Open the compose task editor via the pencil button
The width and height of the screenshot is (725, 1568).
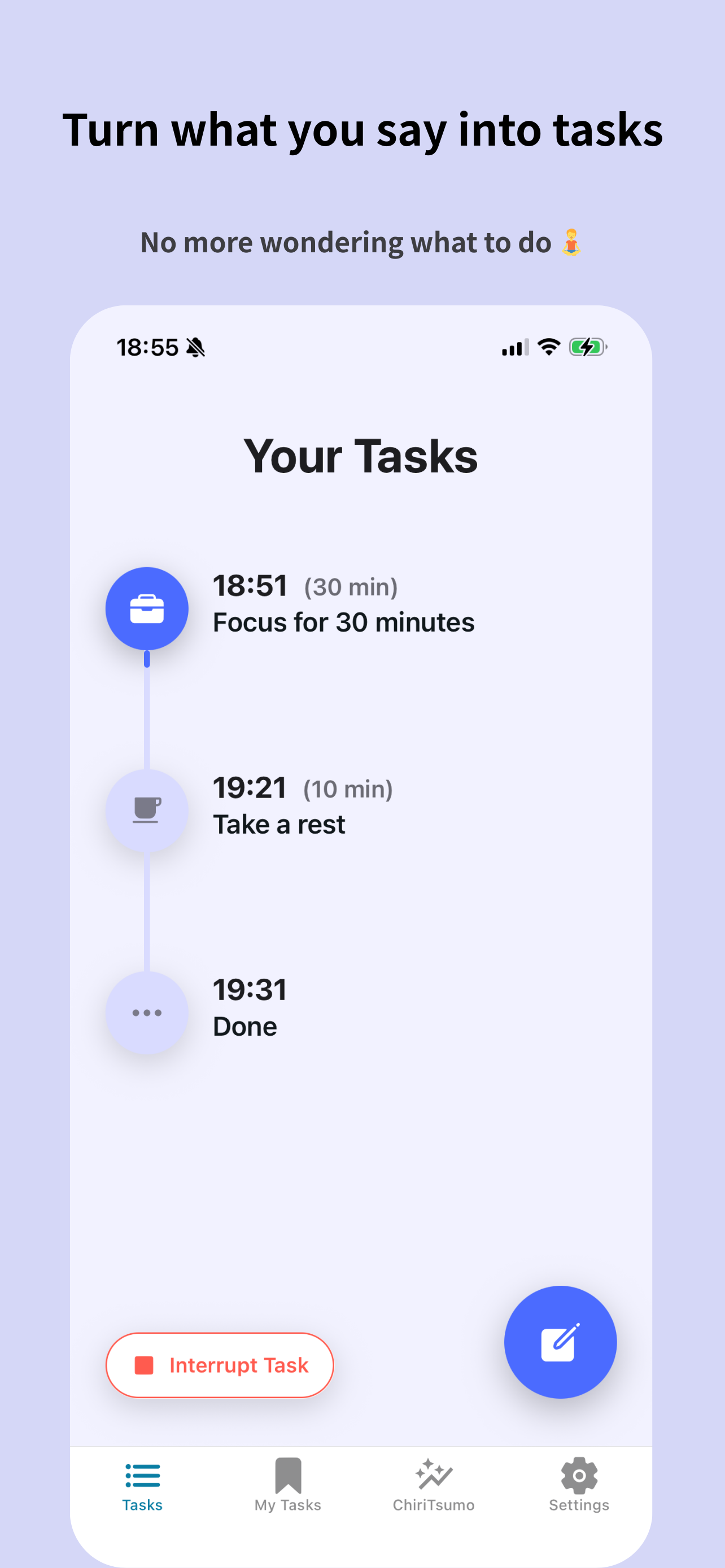tap(561, 1342)
